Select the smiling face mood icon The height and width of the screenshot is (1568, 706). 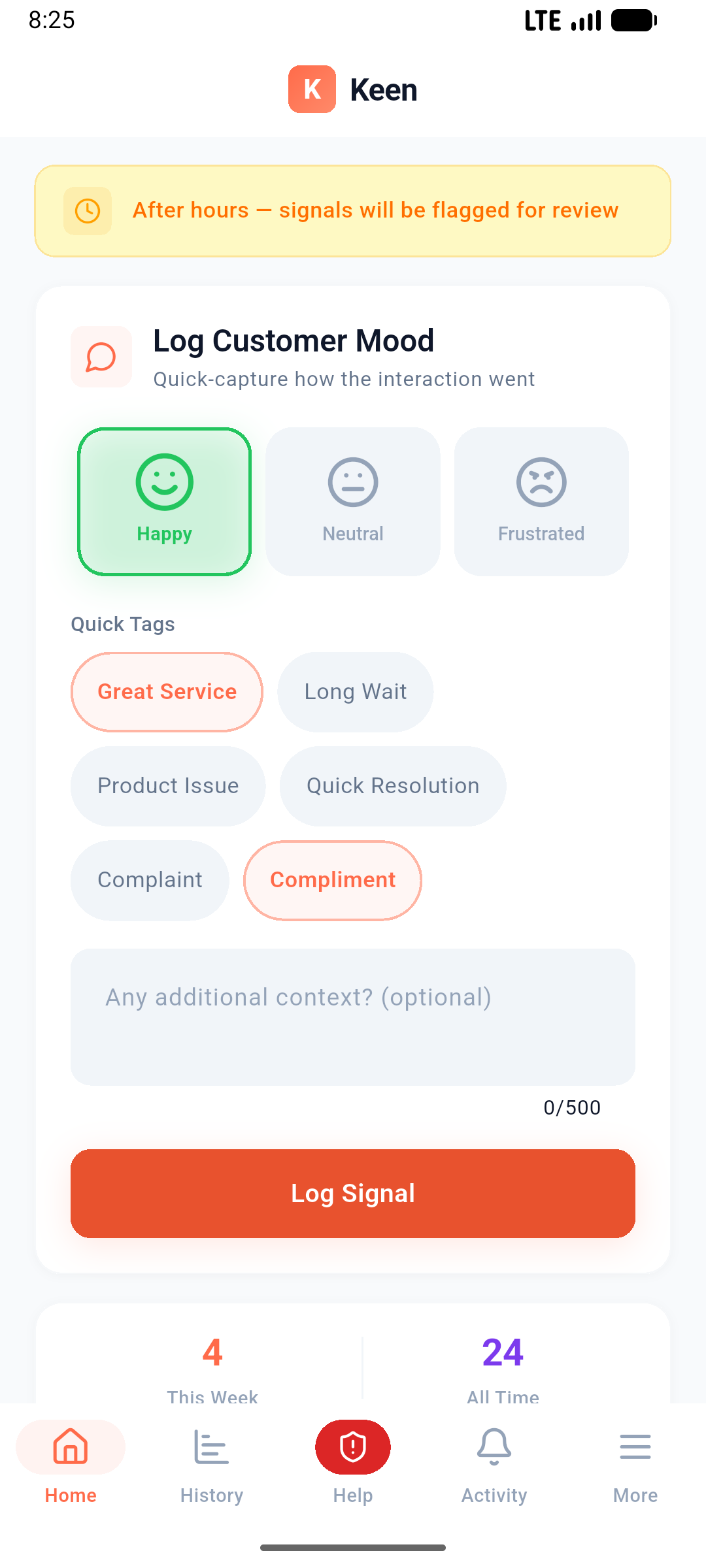pyautogui.click(x=164, y=482)
